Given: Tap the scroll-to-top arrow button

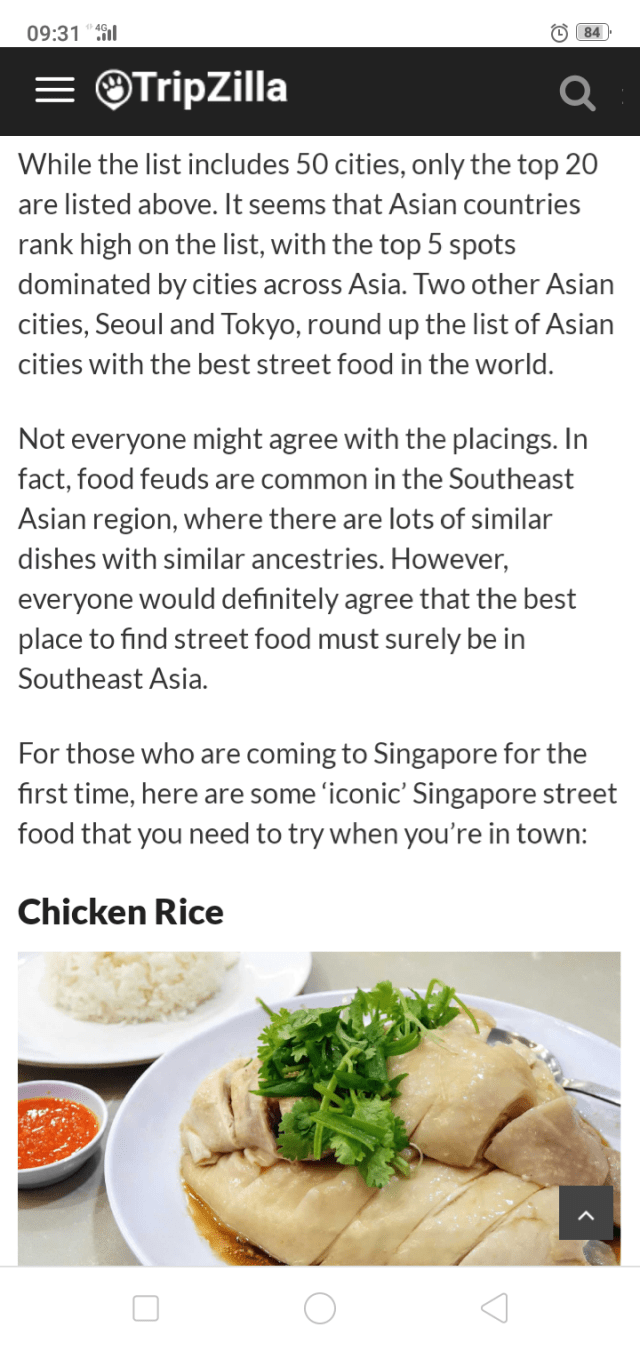Looking at the screenshot, I should (586, 1213).
